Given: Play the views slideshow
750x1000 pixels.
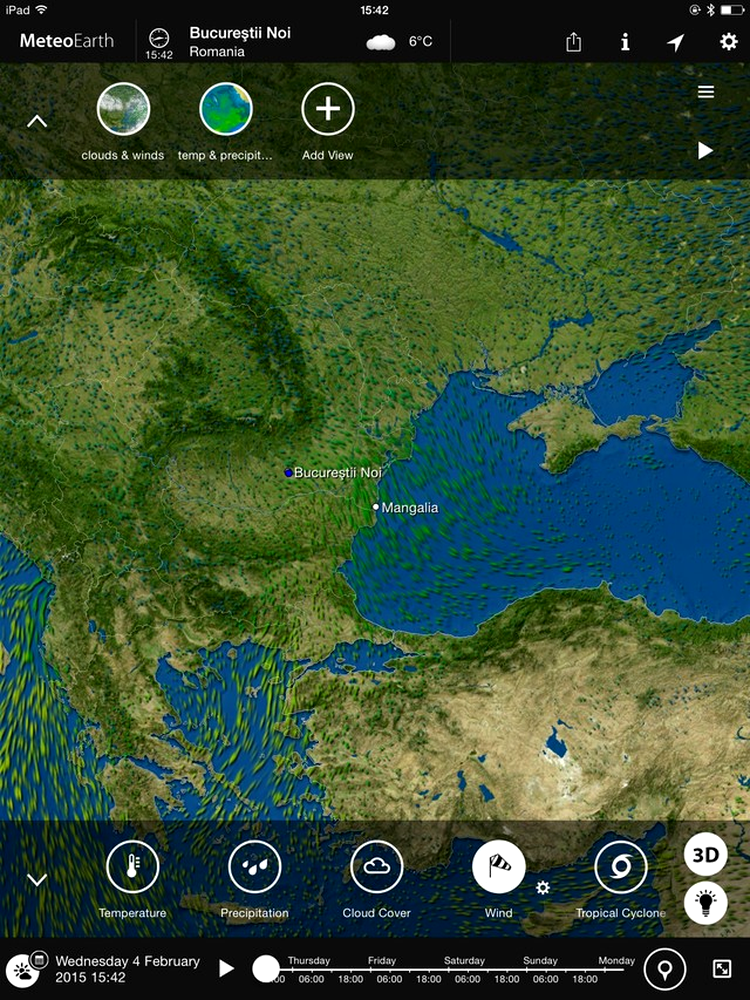Looking at the screenshot, I should [x=705, y=150].
